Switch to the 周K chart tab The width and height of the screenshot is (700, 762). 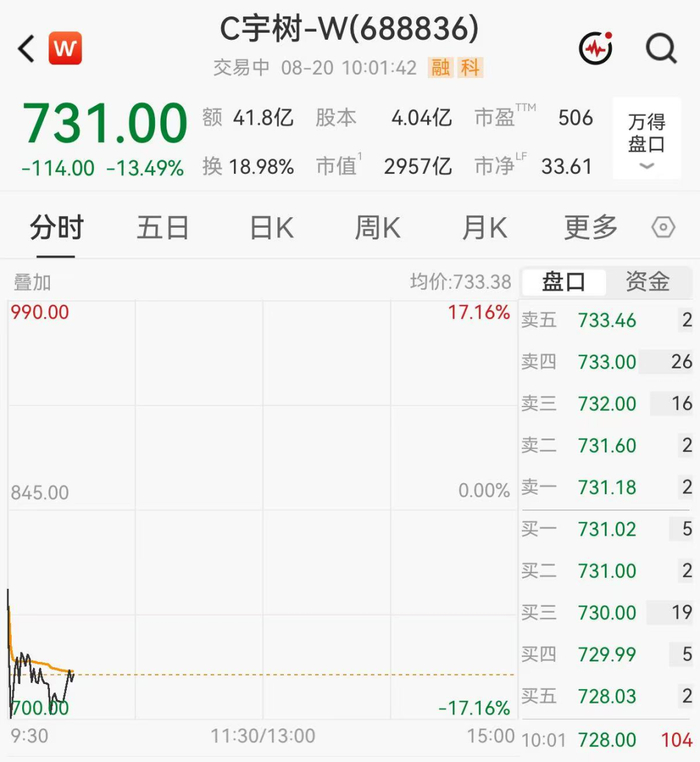pos(378,227)
